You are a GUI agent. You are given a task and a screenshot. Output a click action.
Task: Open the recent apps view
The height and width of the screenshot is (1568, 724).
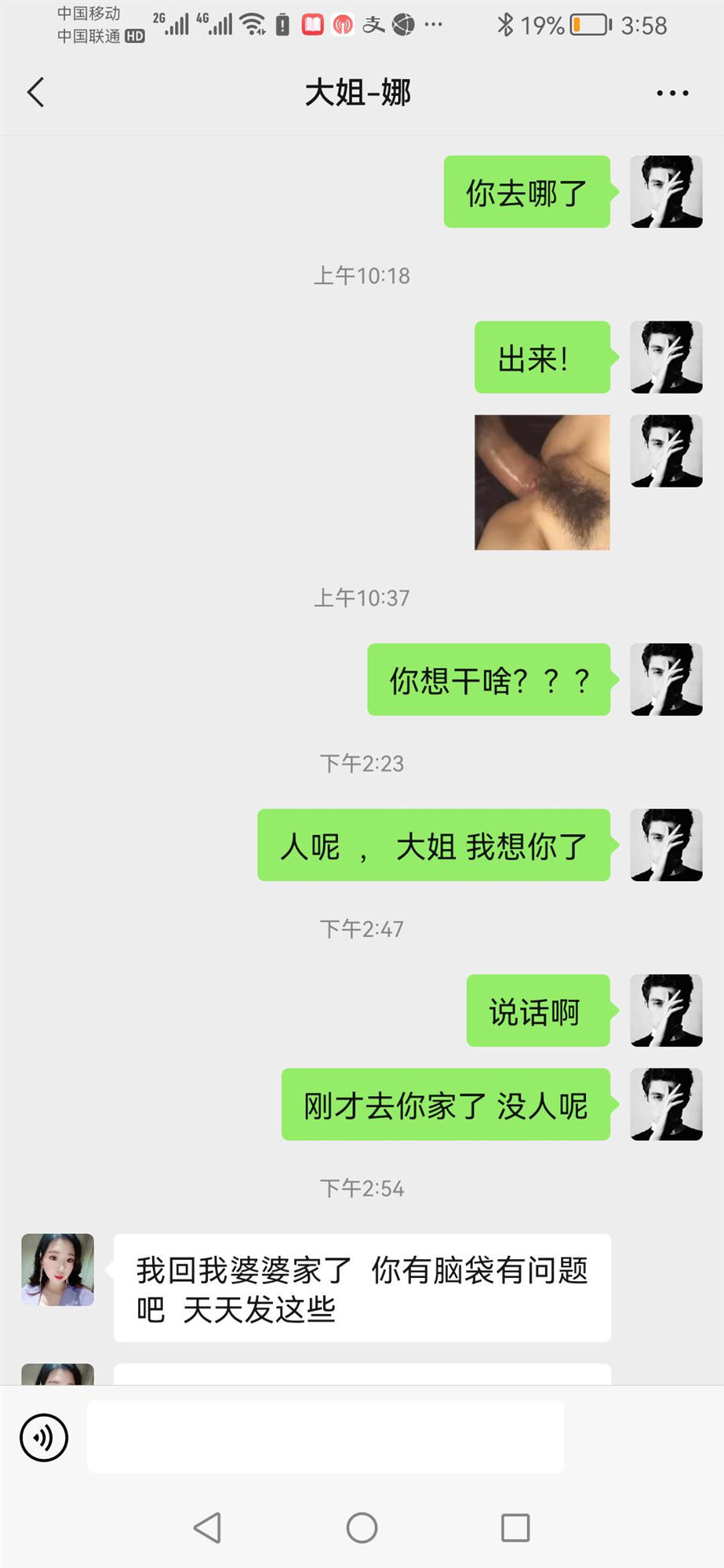point(515,1527)
